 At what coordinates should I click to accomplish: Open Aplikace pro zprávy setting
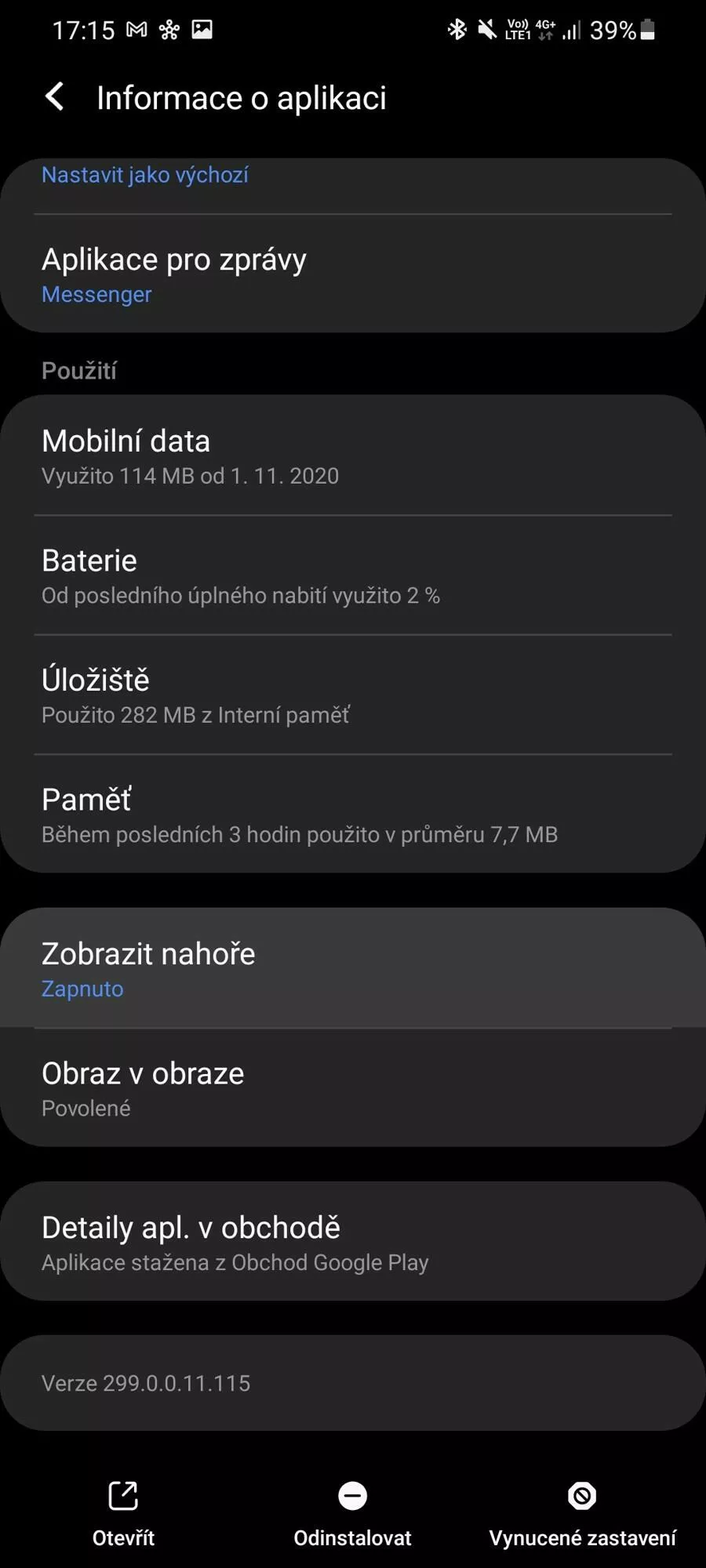[353, 274]
